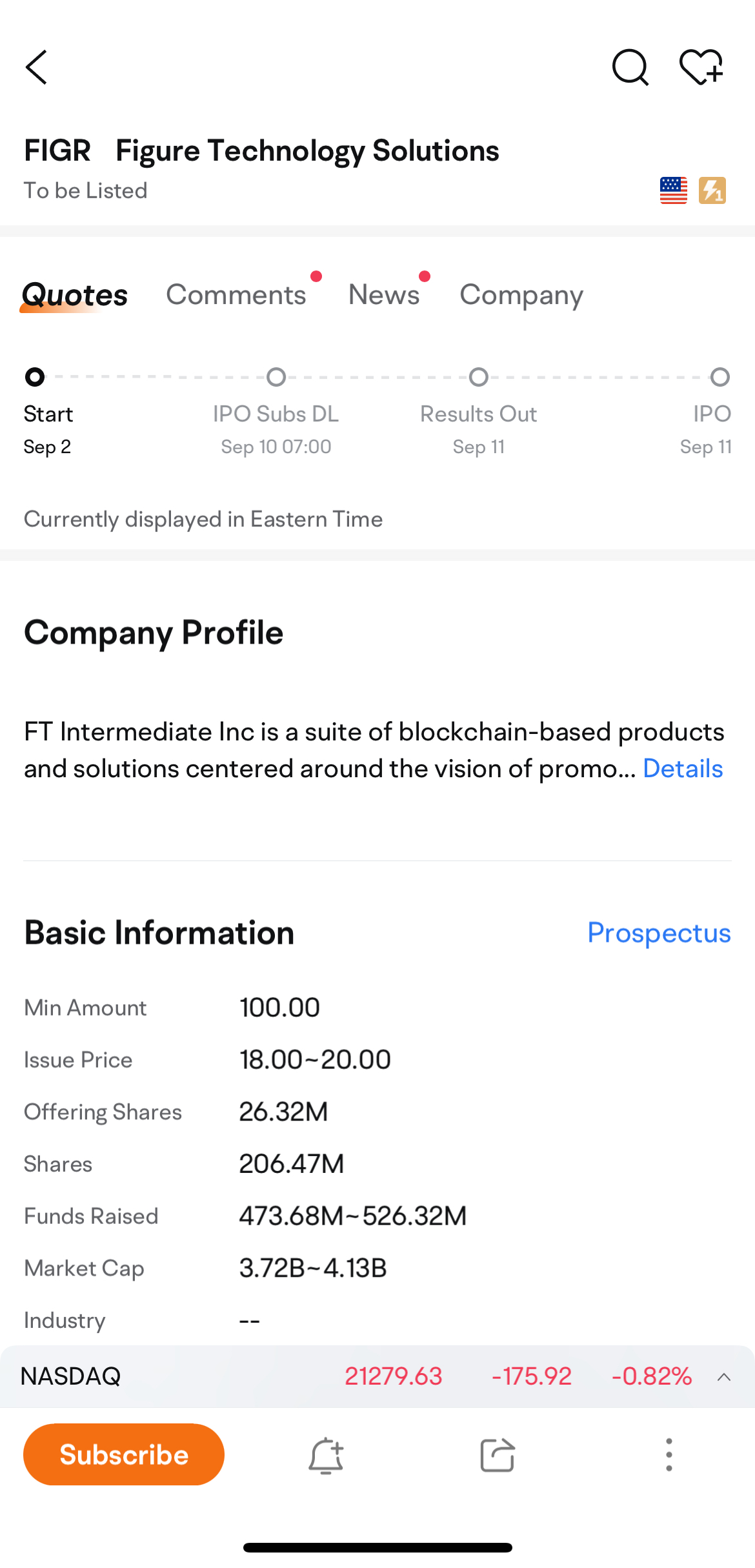Expand the company profile with Details
Screen dimensions: 755x1568
682,768
